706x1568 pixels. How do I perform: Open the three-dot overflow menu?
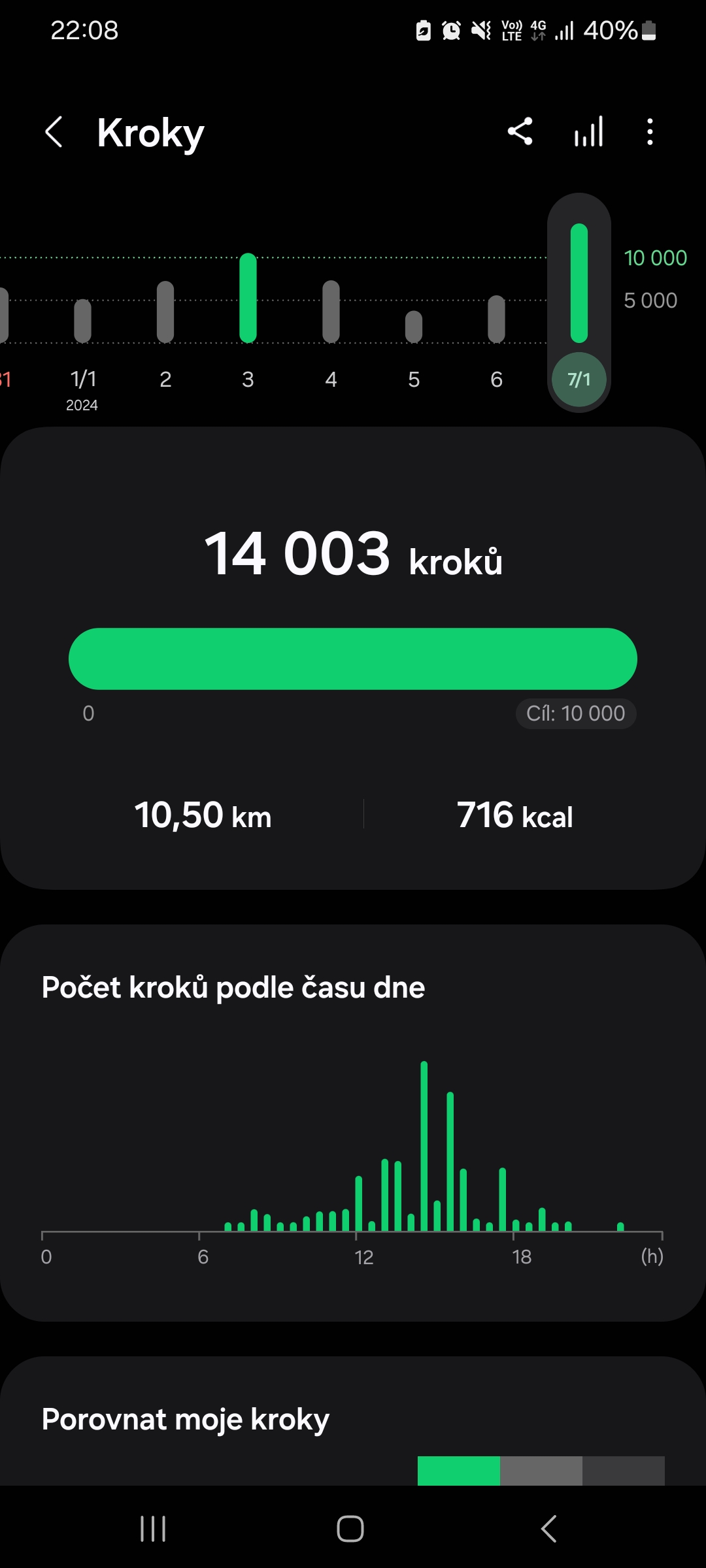pos(649,132)
